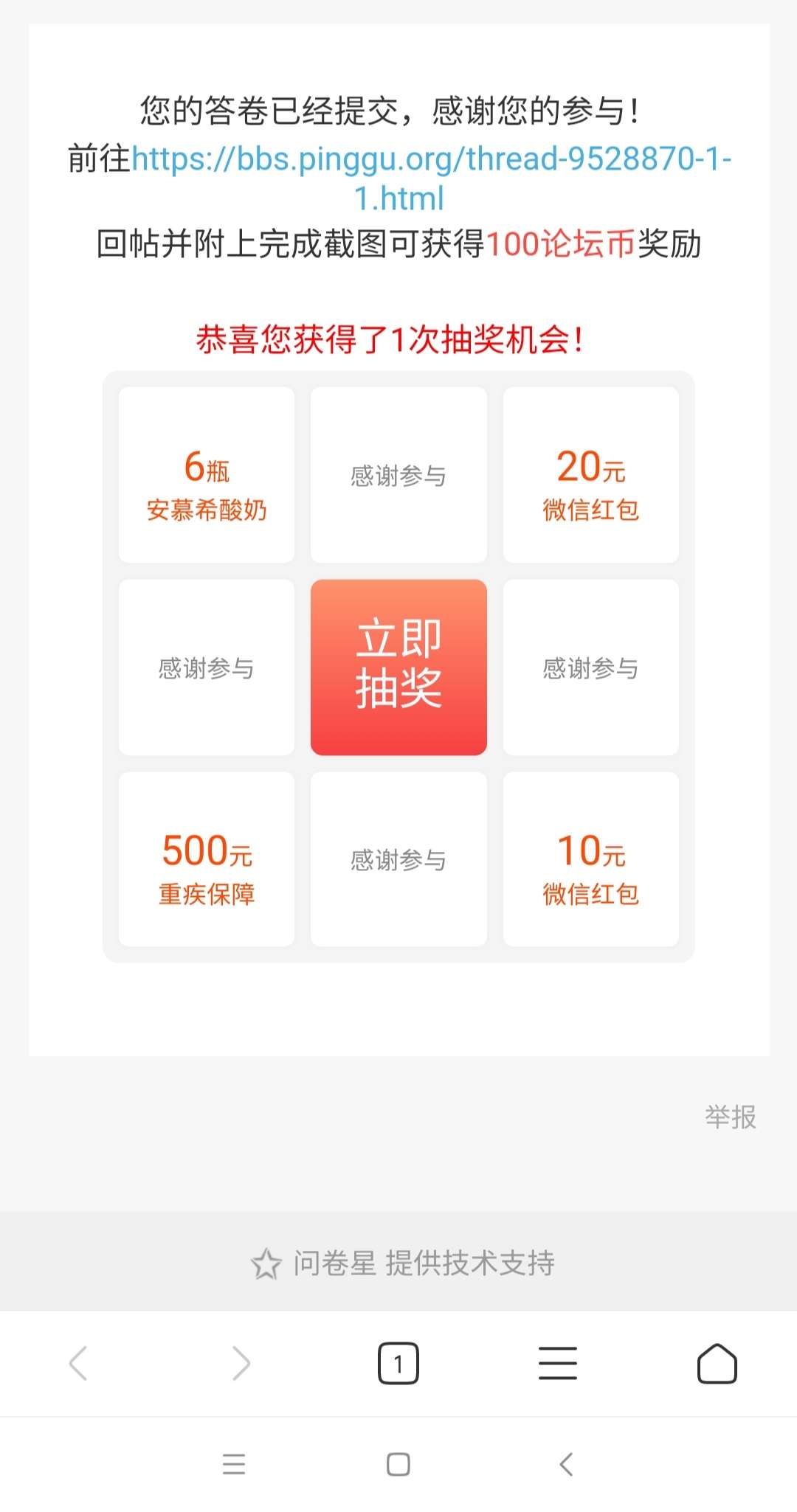Go back to the previous browser page
This screenshot has width=797, height=1512.
click(x=78, y=1362)
